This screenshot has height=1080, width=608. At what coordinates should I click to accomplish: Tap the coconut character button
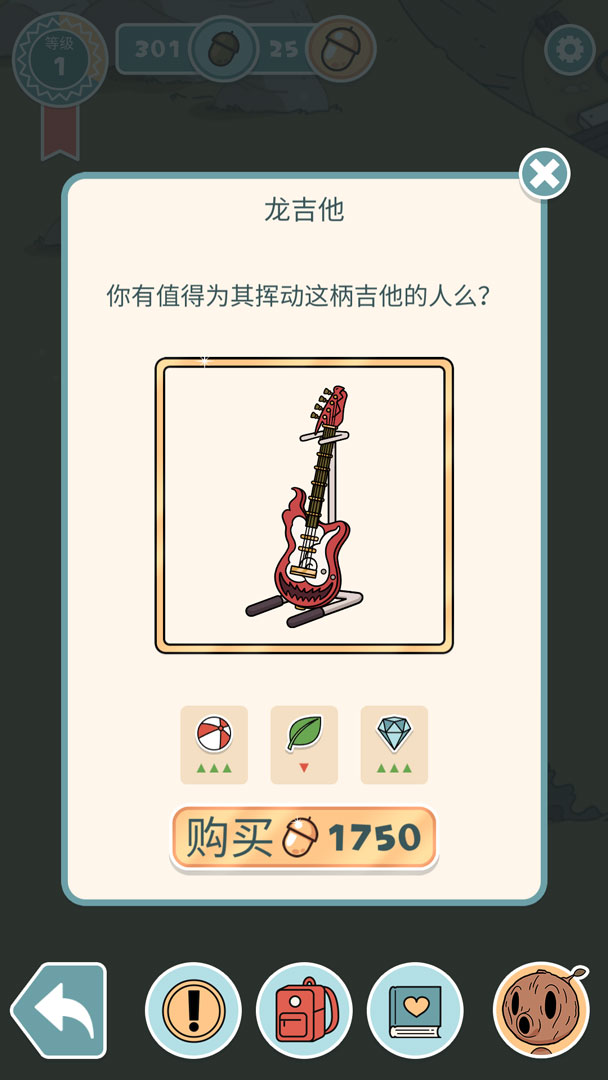pos(541,1010)
